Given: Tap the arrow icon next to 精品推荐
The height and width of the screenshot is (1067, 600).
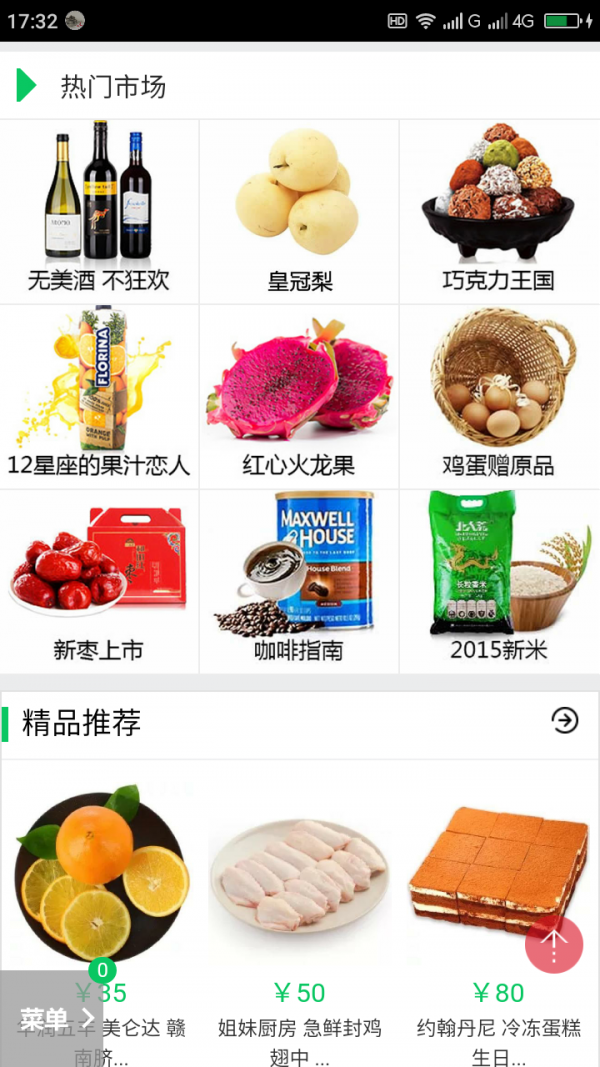Looking at the screenshot, I should 565,721.
